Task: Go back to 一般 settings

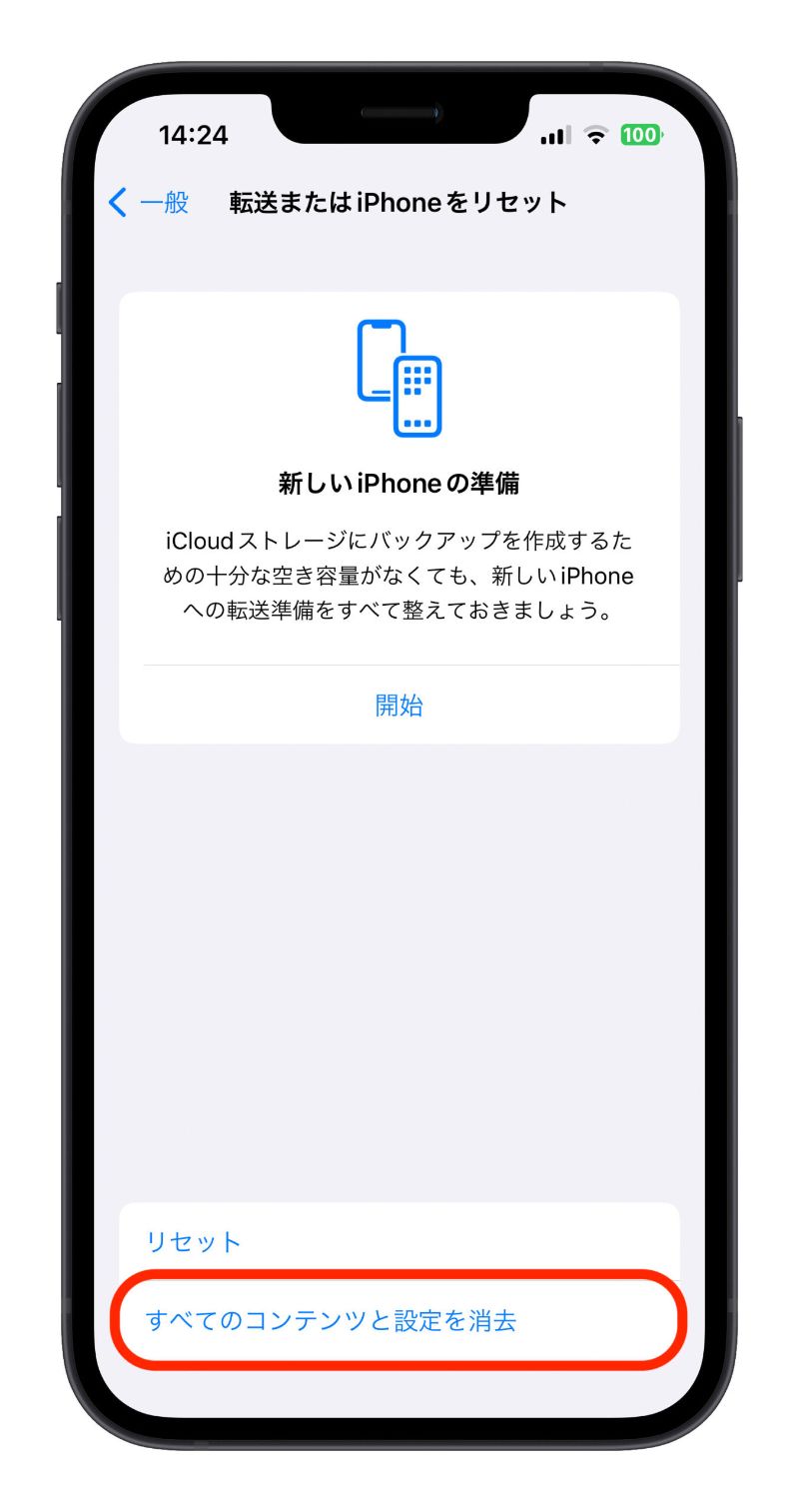Action: (x=149, y=203)
